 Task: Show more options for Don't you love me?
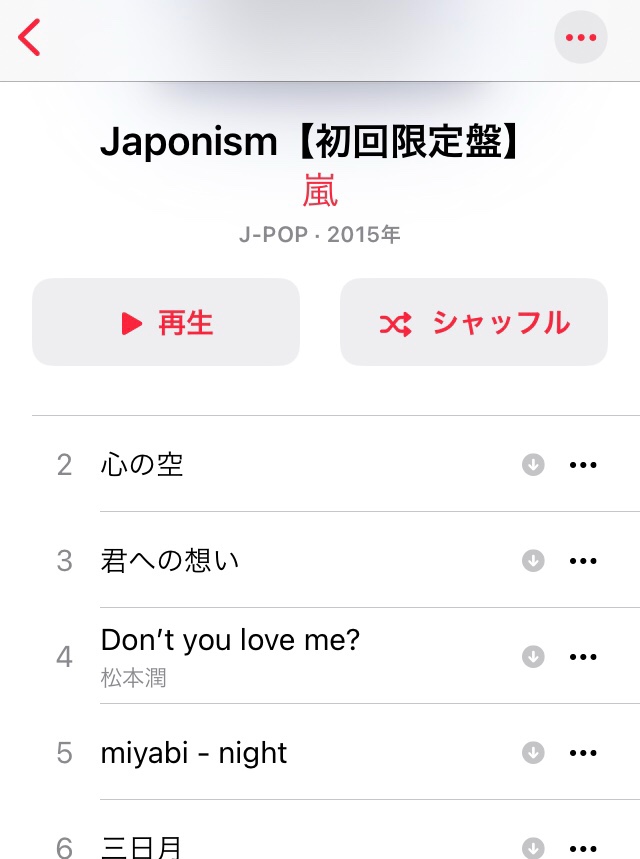click(583, 657)
